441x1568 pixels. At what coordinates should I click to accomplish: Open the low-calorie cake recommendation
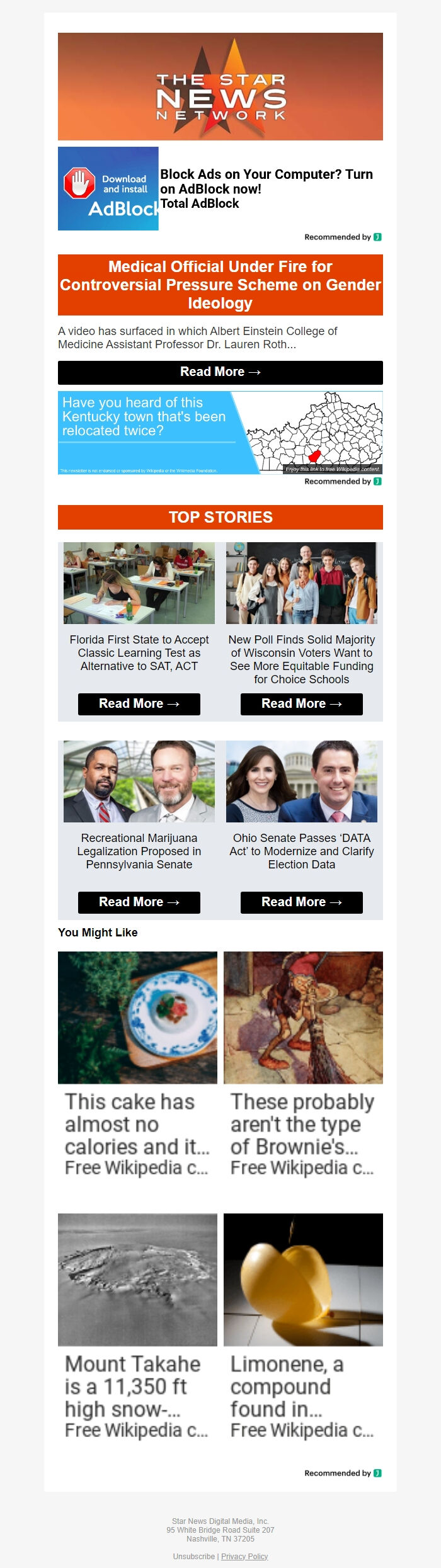(x=137, y=1064)
